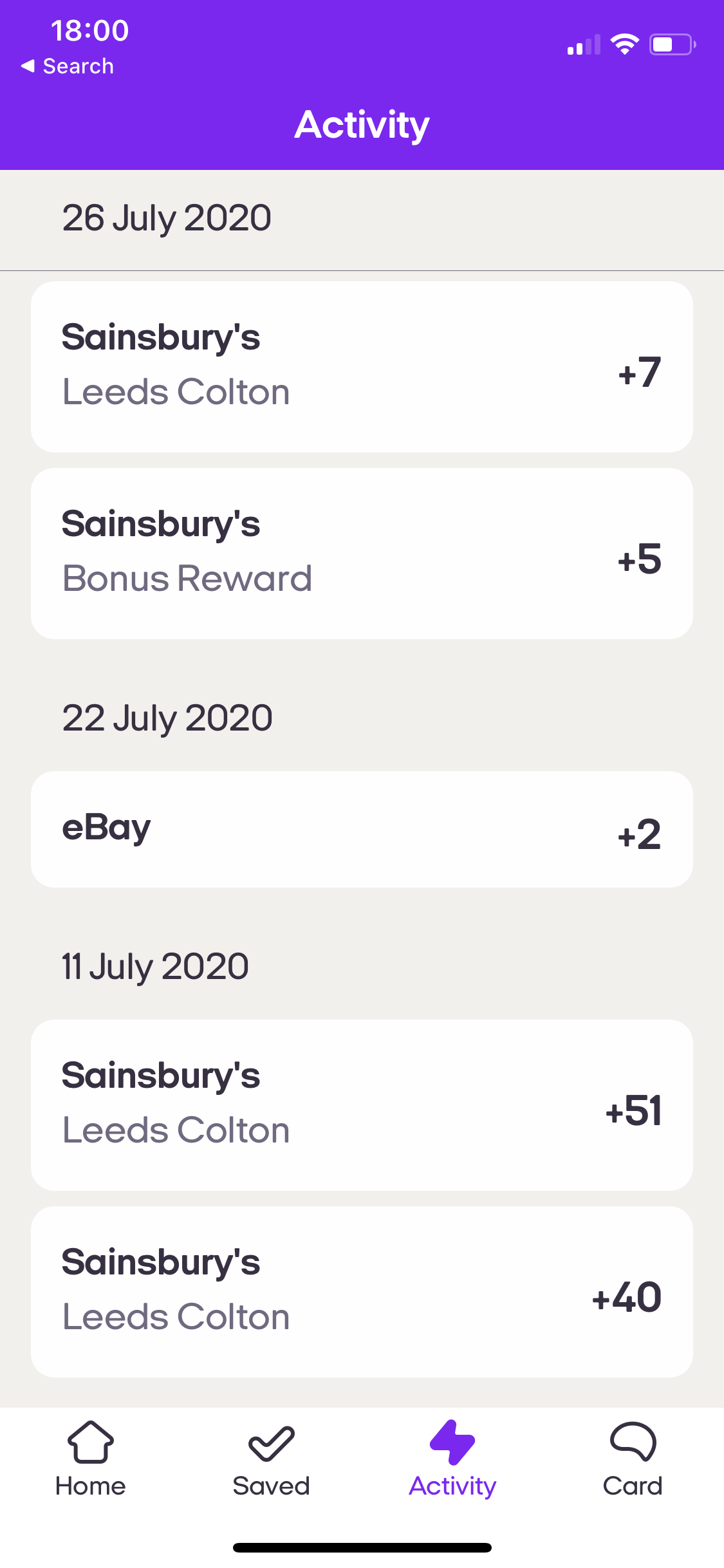724x1568 pixels.
Task: View the Sainsbury's Leeds Colton +51 entry
Action: click(x=362, y=1105)
